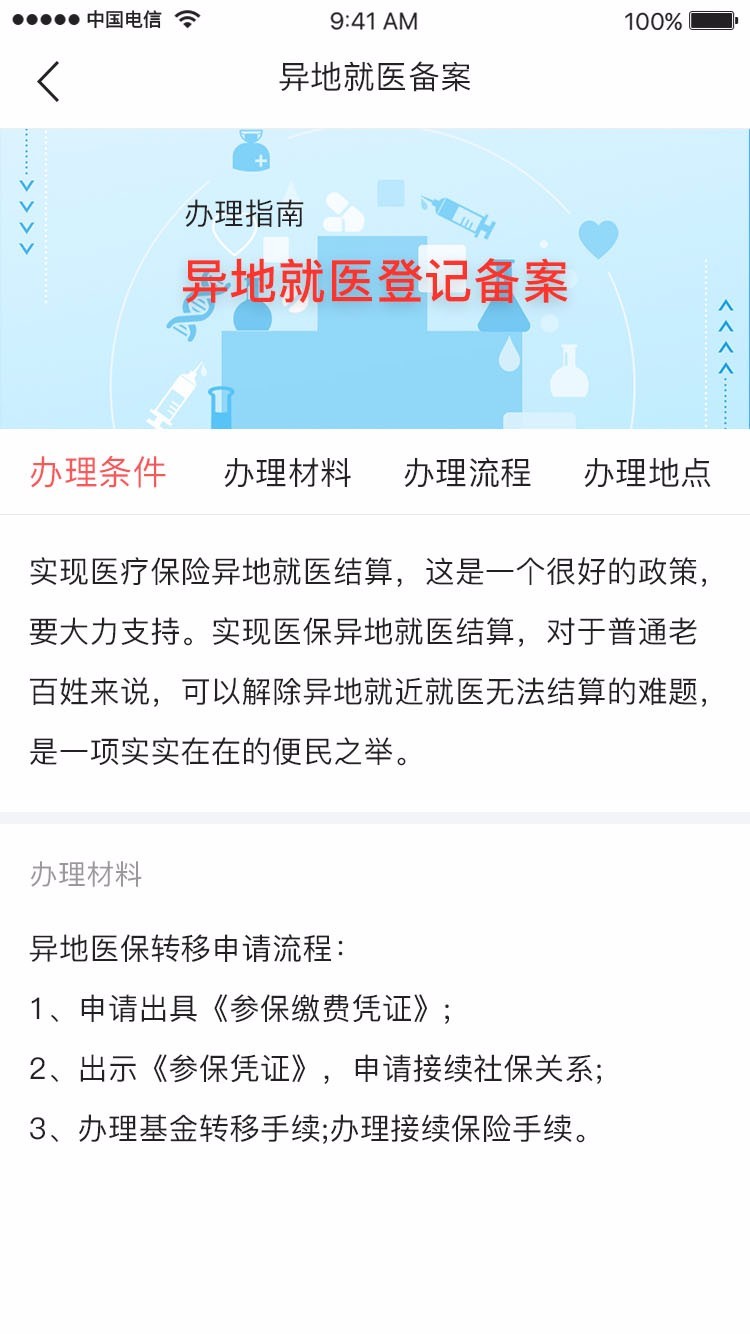Switch to the 办理地点 tab
Screen dimensions: 750x1334
647,472
